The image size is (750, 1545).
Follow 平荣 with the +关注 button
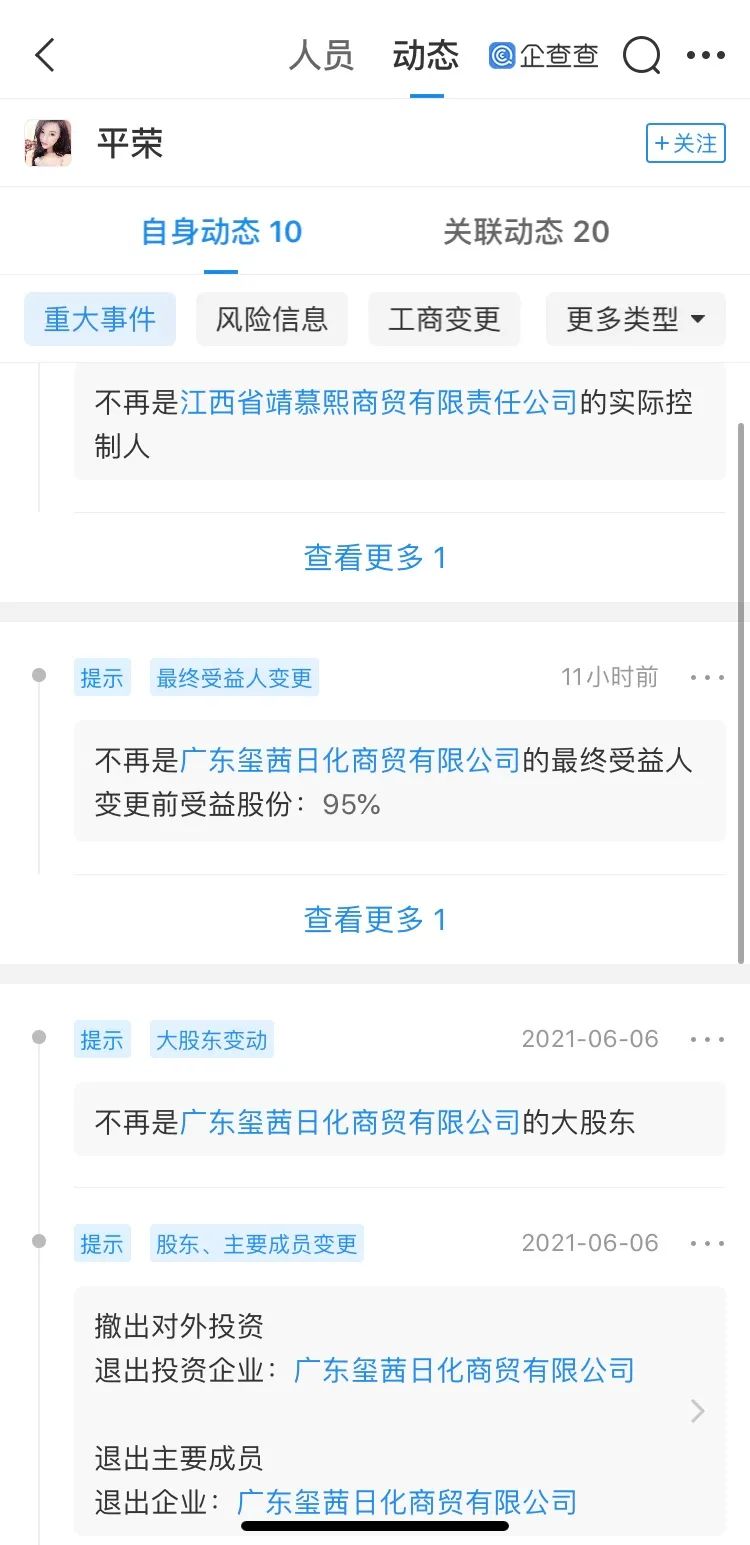coord(686,143)
